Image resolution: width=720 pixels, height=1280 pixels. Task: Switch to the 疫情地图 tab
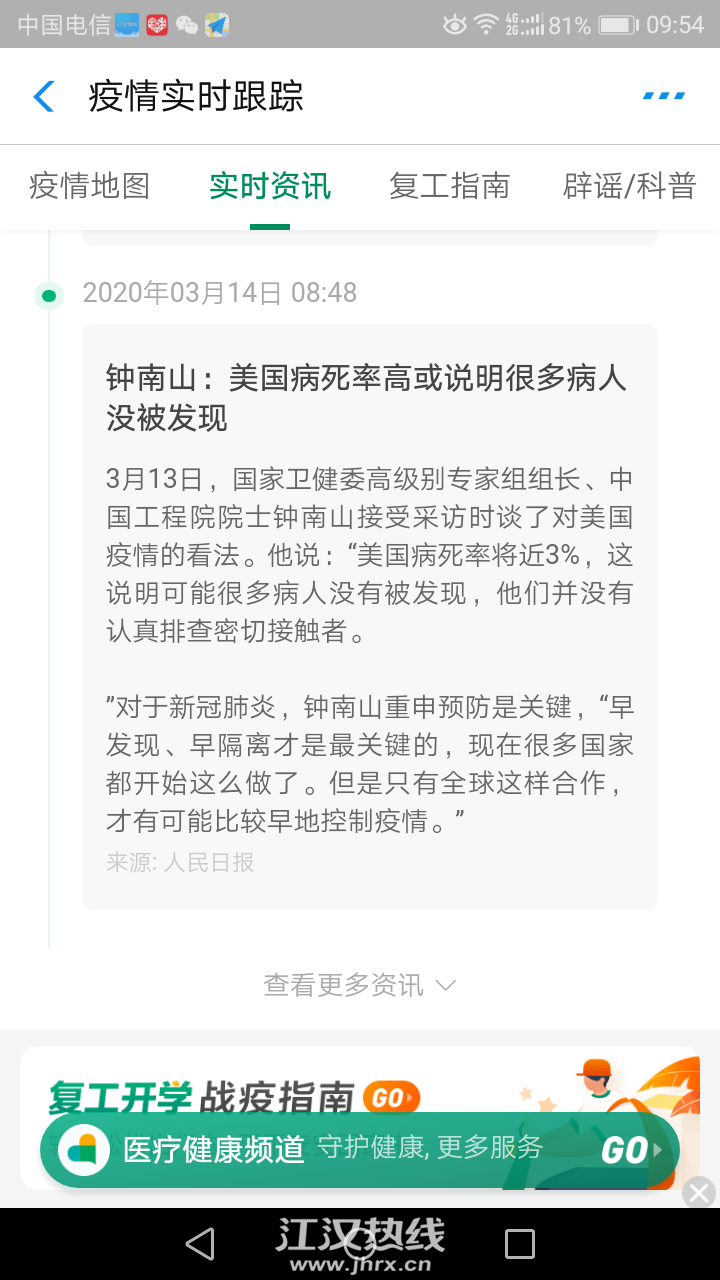pos(90,186)
